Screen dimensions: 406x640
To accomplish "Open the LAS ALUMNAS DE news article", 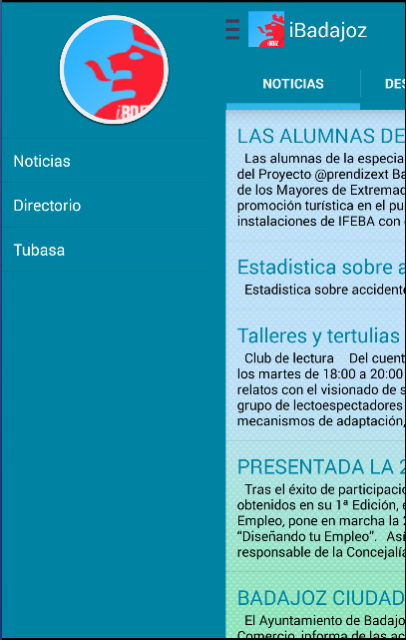I will 316,176.
